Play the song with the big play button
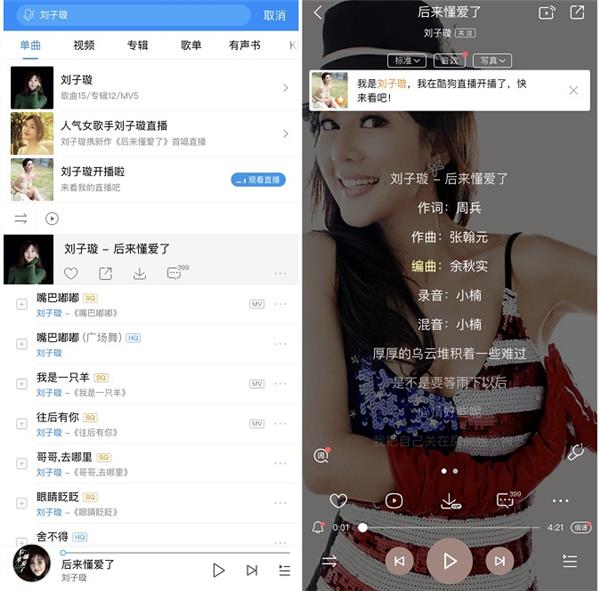This screenshot has height=591, width=600. click(449, 561)
